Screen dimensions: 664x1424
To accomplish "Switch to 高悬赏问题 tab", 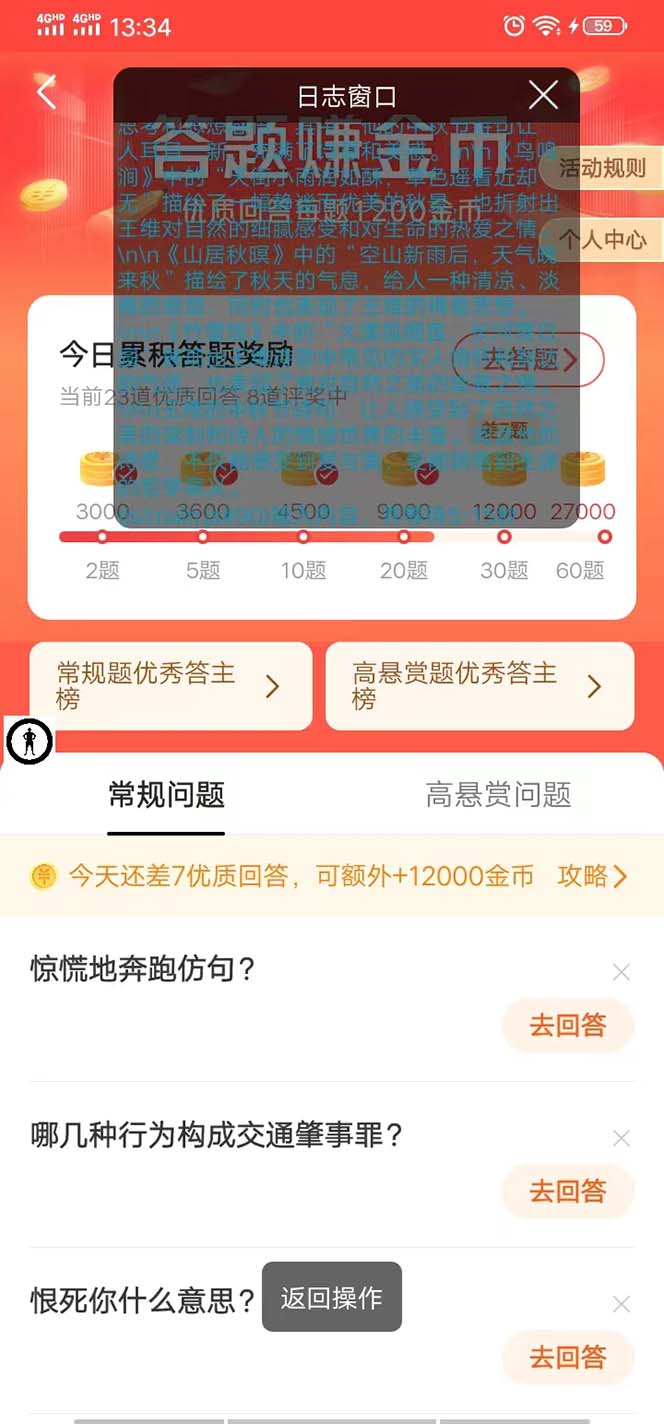I will pyautogui.click(x=498, y=795).
